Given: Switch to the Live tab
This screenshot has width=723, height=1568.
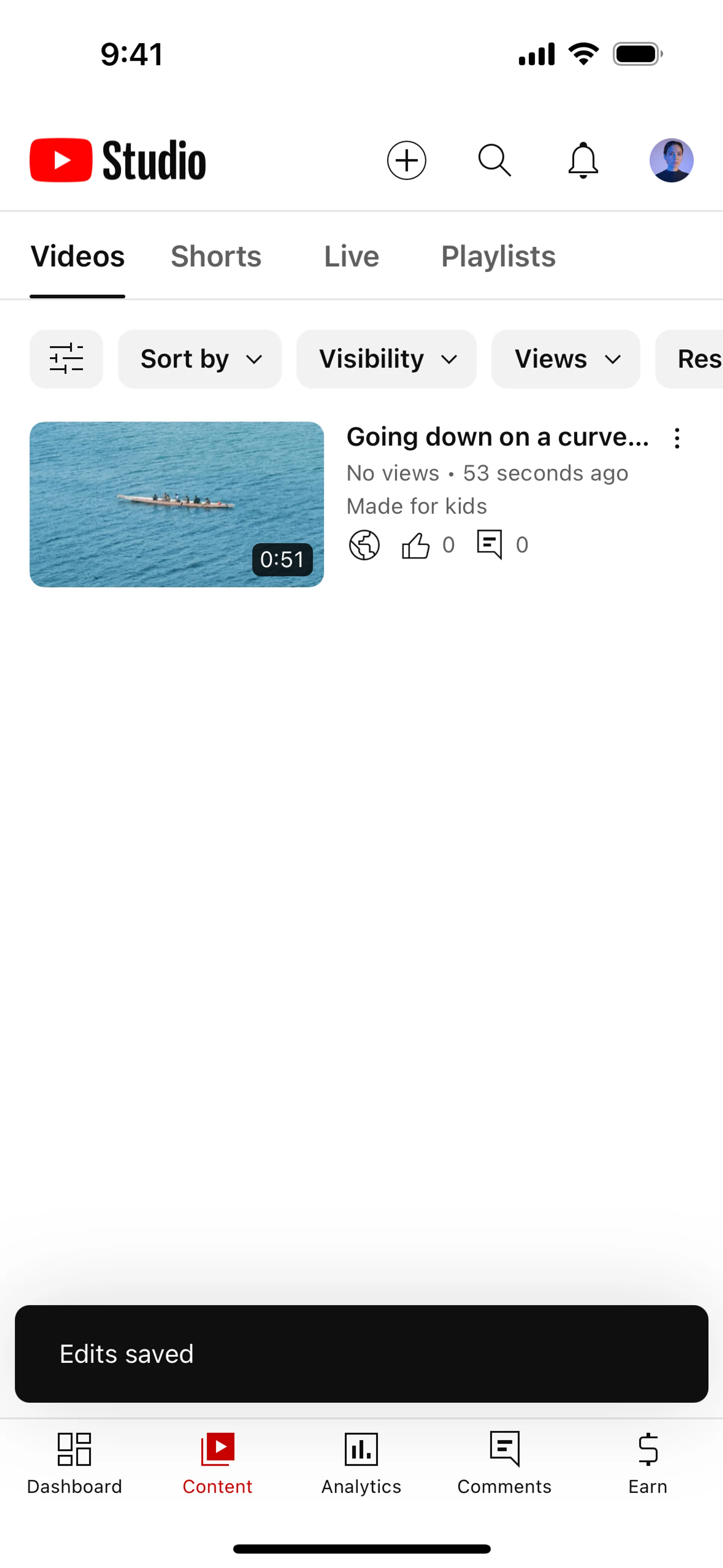Looking at the screenshot, I should click(351, 256).
